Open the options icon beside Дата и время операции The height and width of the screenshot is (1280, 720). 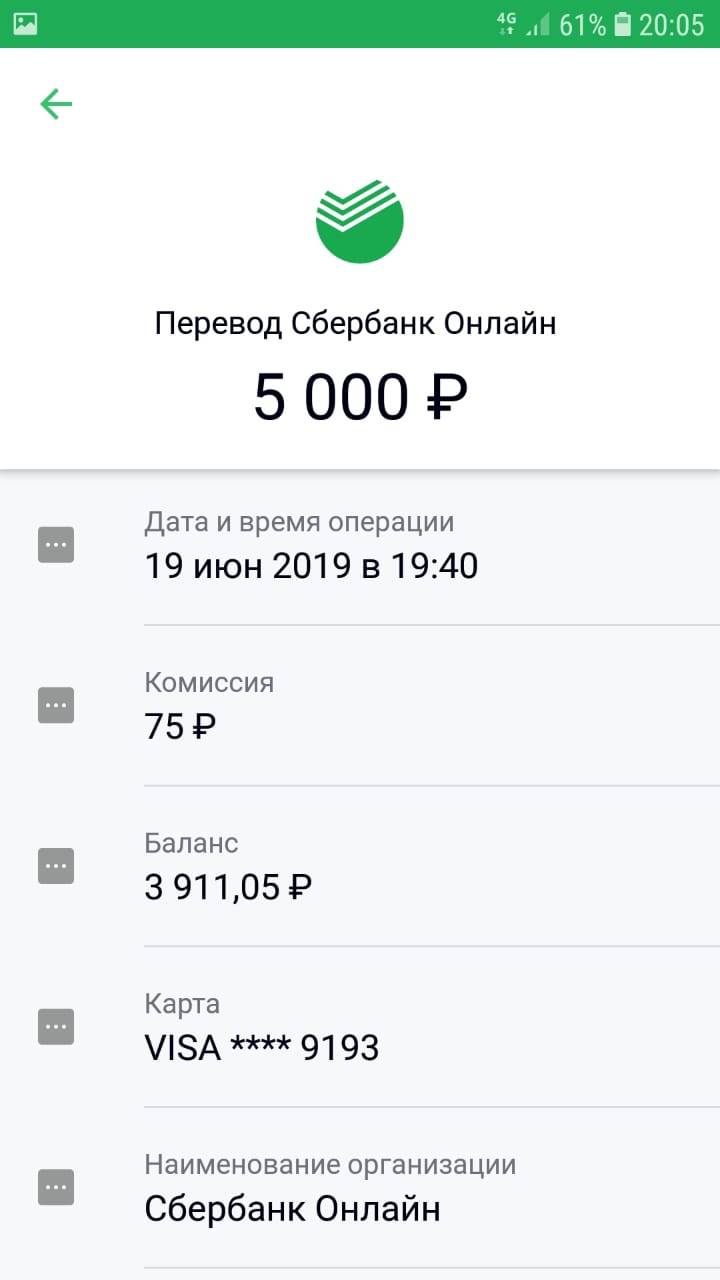(56, 545)
